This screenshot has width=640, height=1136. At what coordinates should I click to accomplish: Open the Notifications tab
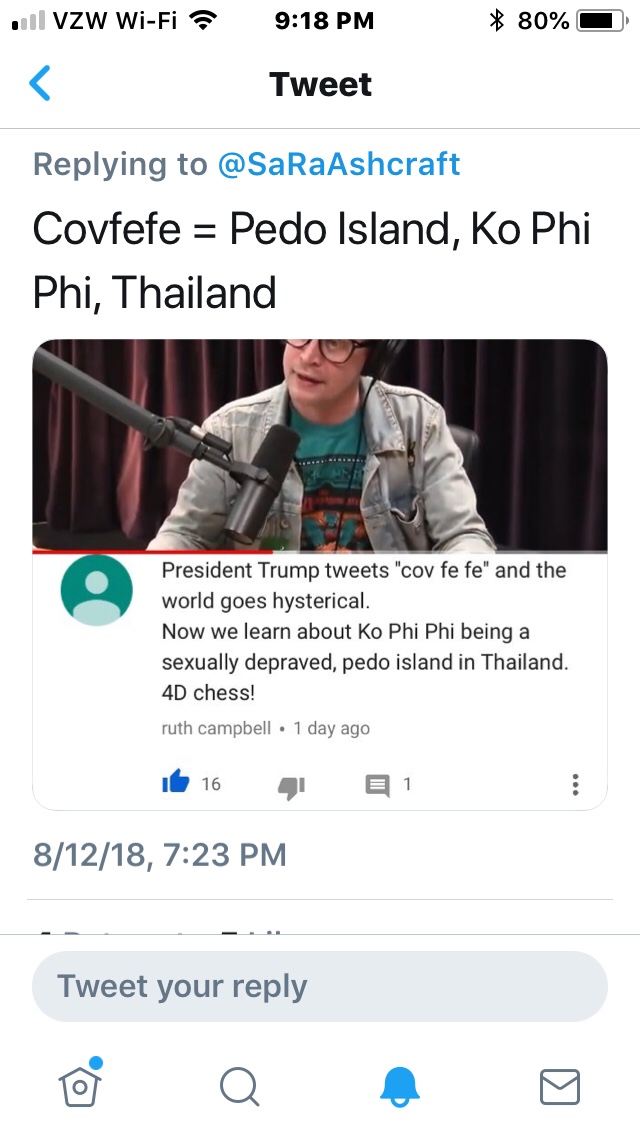pos(400,1085)
